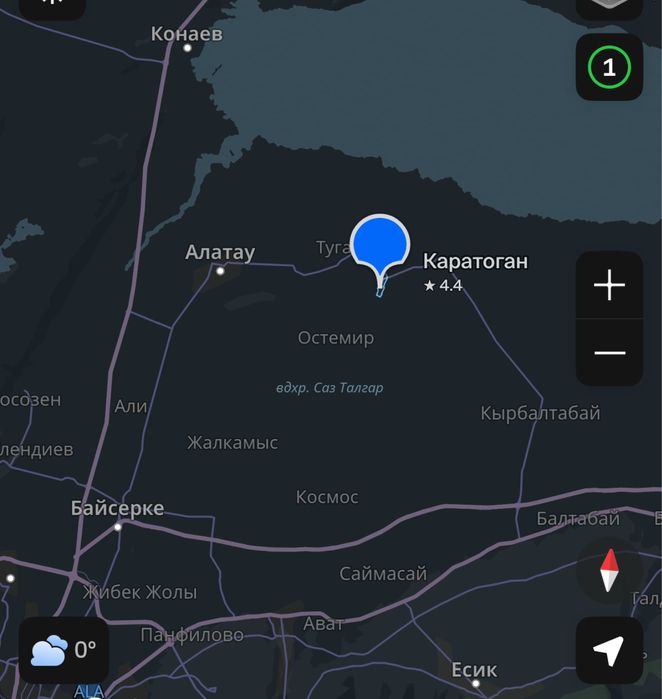The height and width of the screenshot is (699, 662).
Task: Select the blue Каратоган map pin
Action: tap(380, 245)
